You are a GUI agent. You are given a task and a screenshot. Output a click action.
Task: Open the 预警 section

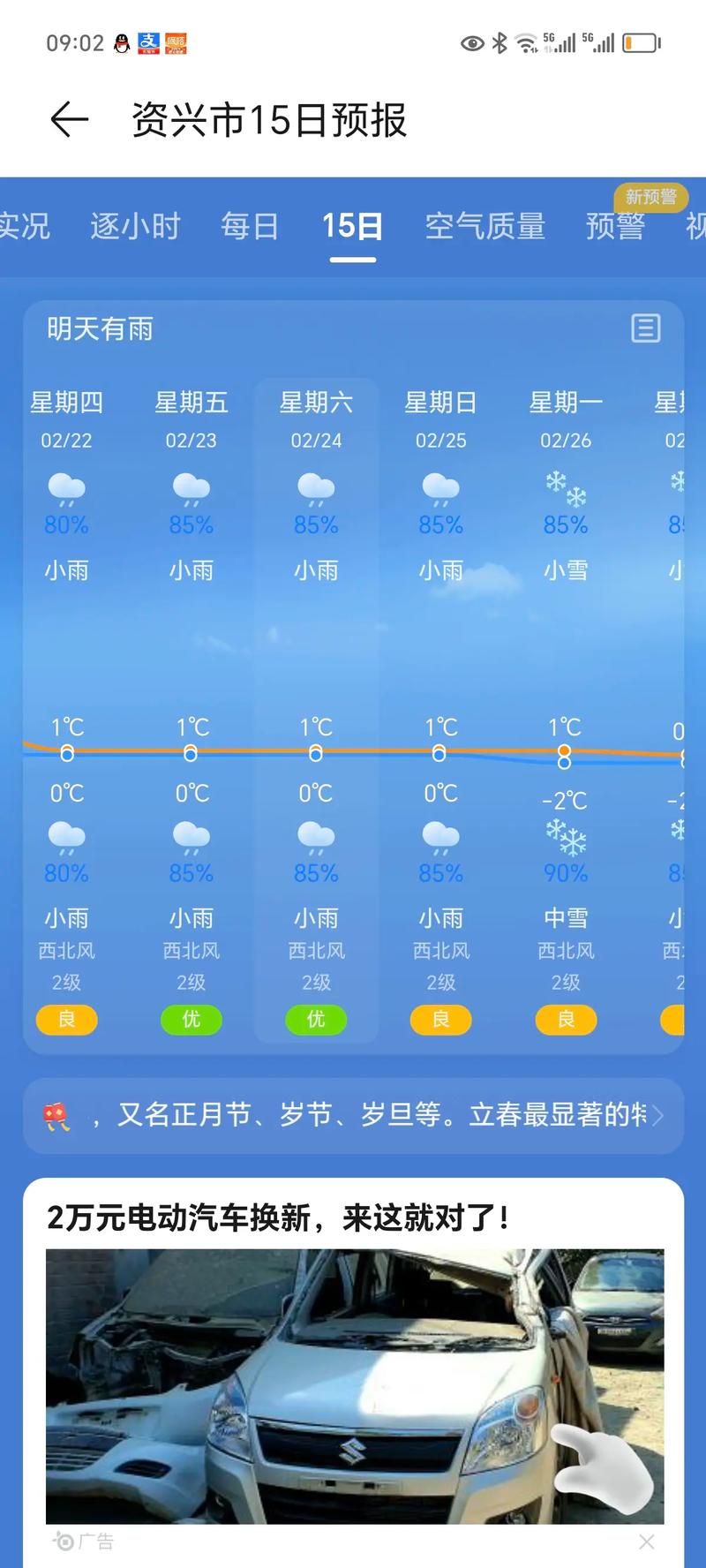[615, 227]
